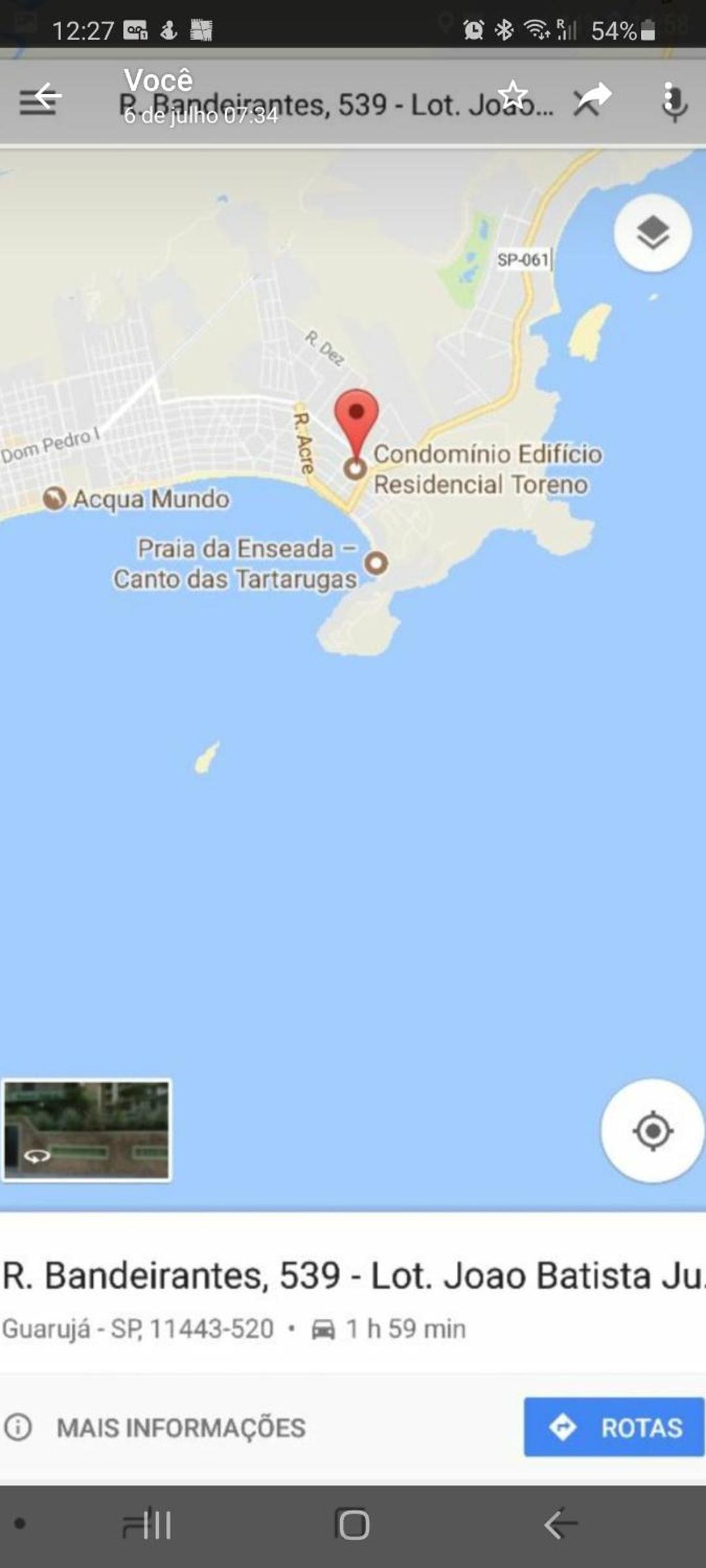This screenshot has width=706, height=1568.
Task: Star this image message
Action: [513, 95]
